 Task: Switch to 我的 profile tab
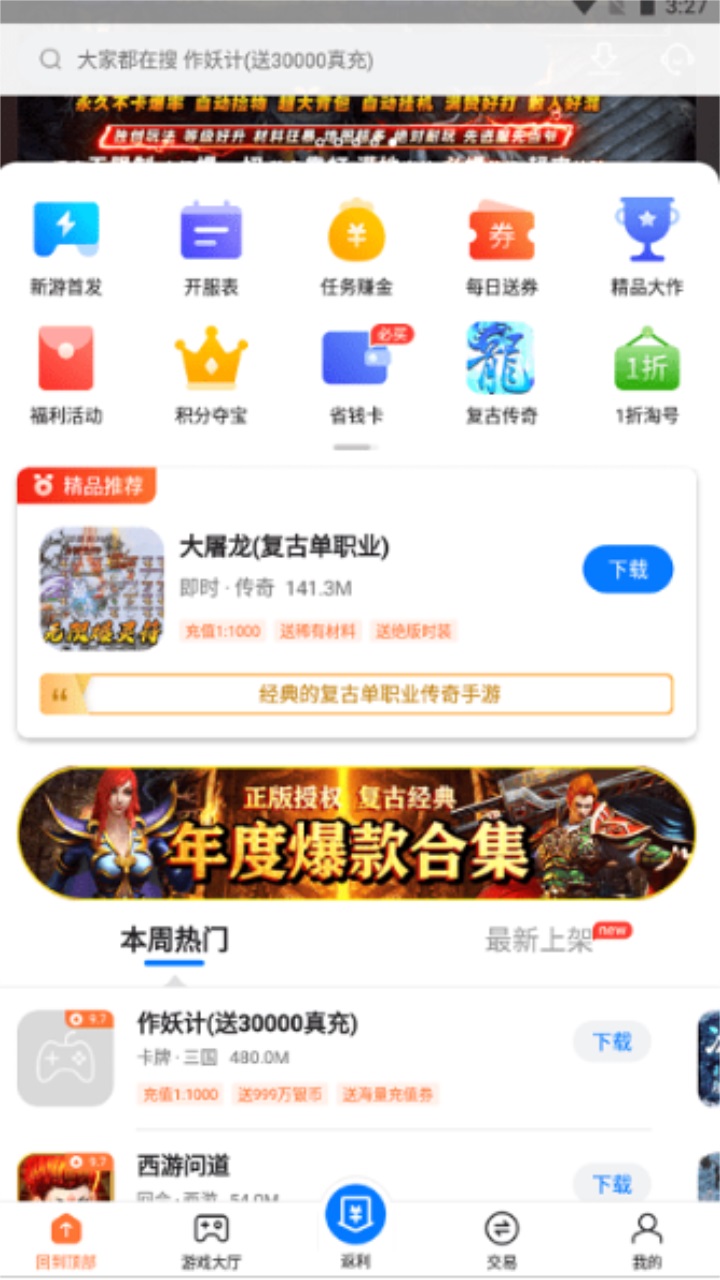pyautogui.click(x=647, y=1240)
